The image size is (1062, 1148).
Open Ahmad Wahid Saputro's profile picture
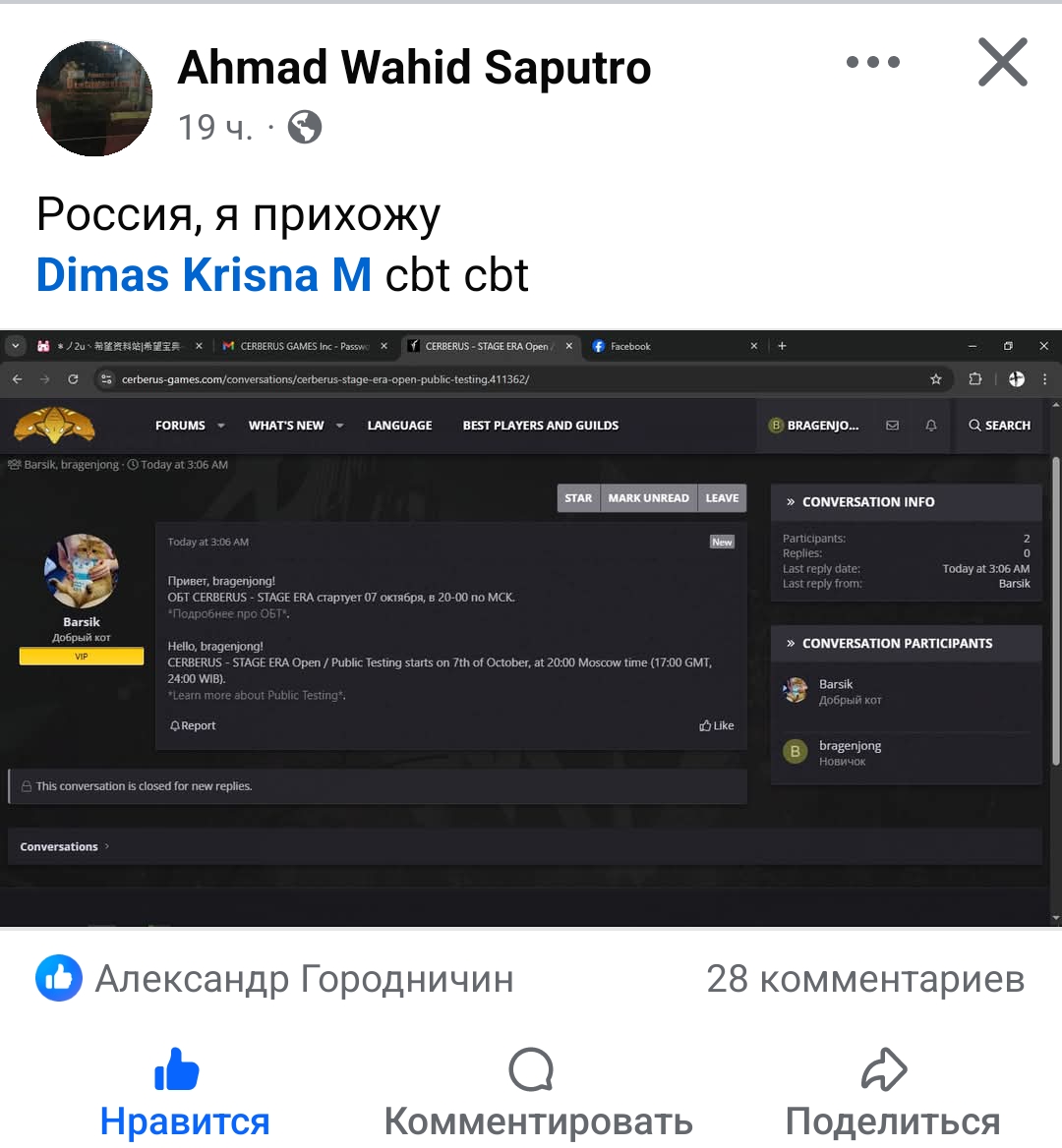pyautogui.click(x=94, y=98)
